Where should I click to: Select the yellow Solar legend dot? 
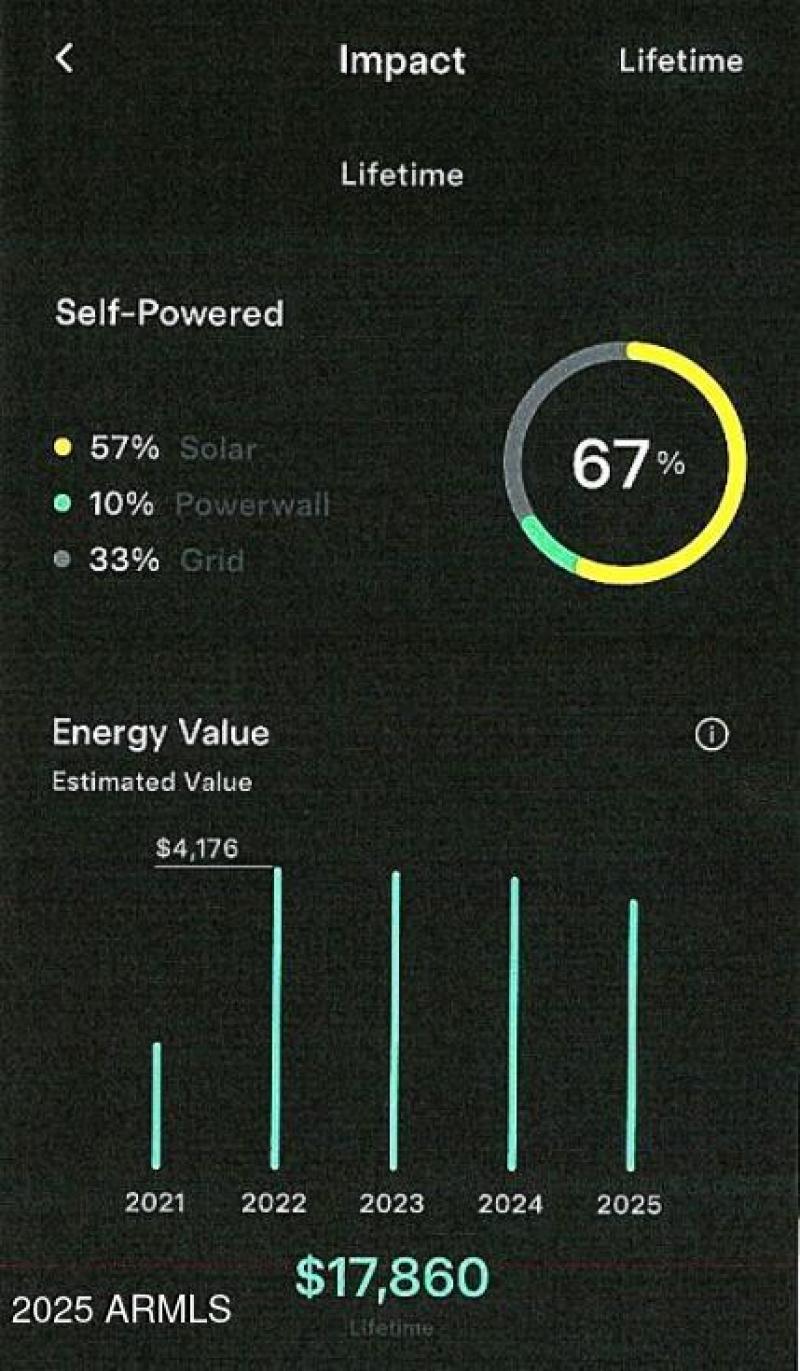(62, 450)
